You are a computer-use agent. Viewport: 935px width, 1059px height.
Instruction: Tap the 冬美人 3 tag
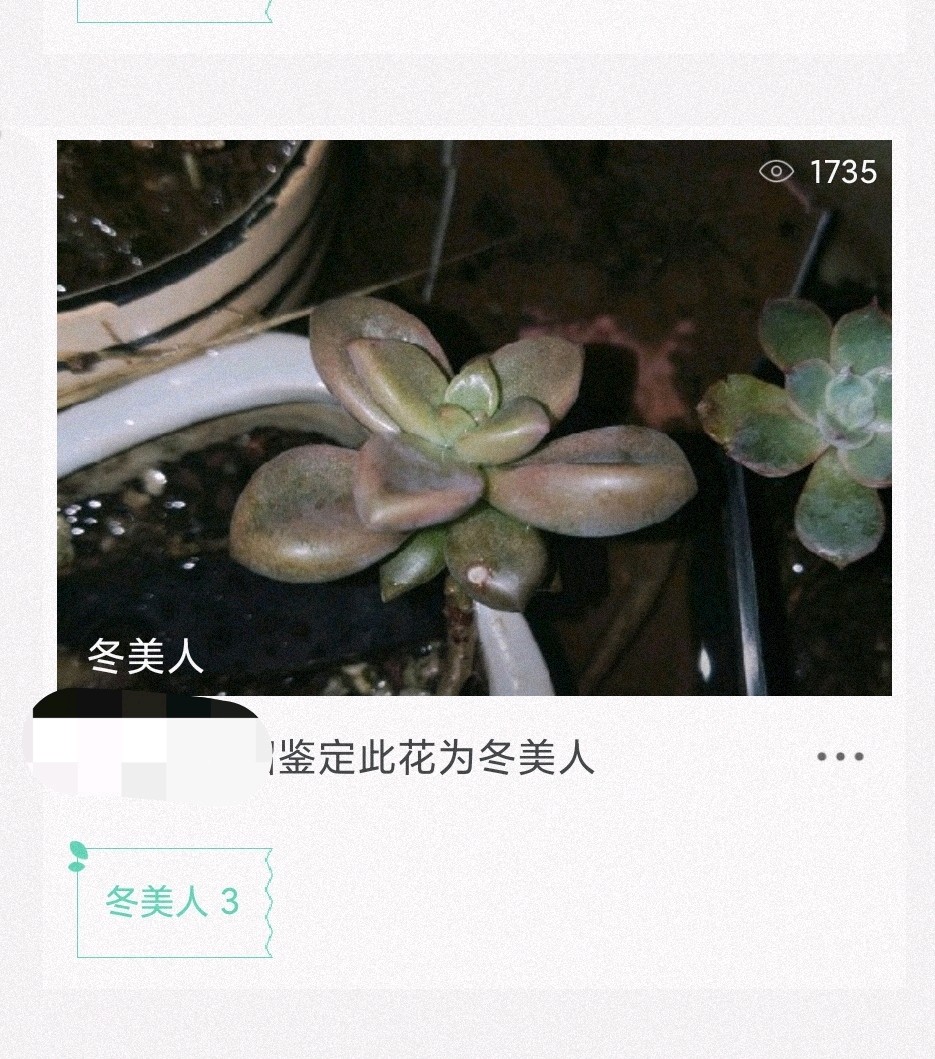coord(174,902)
